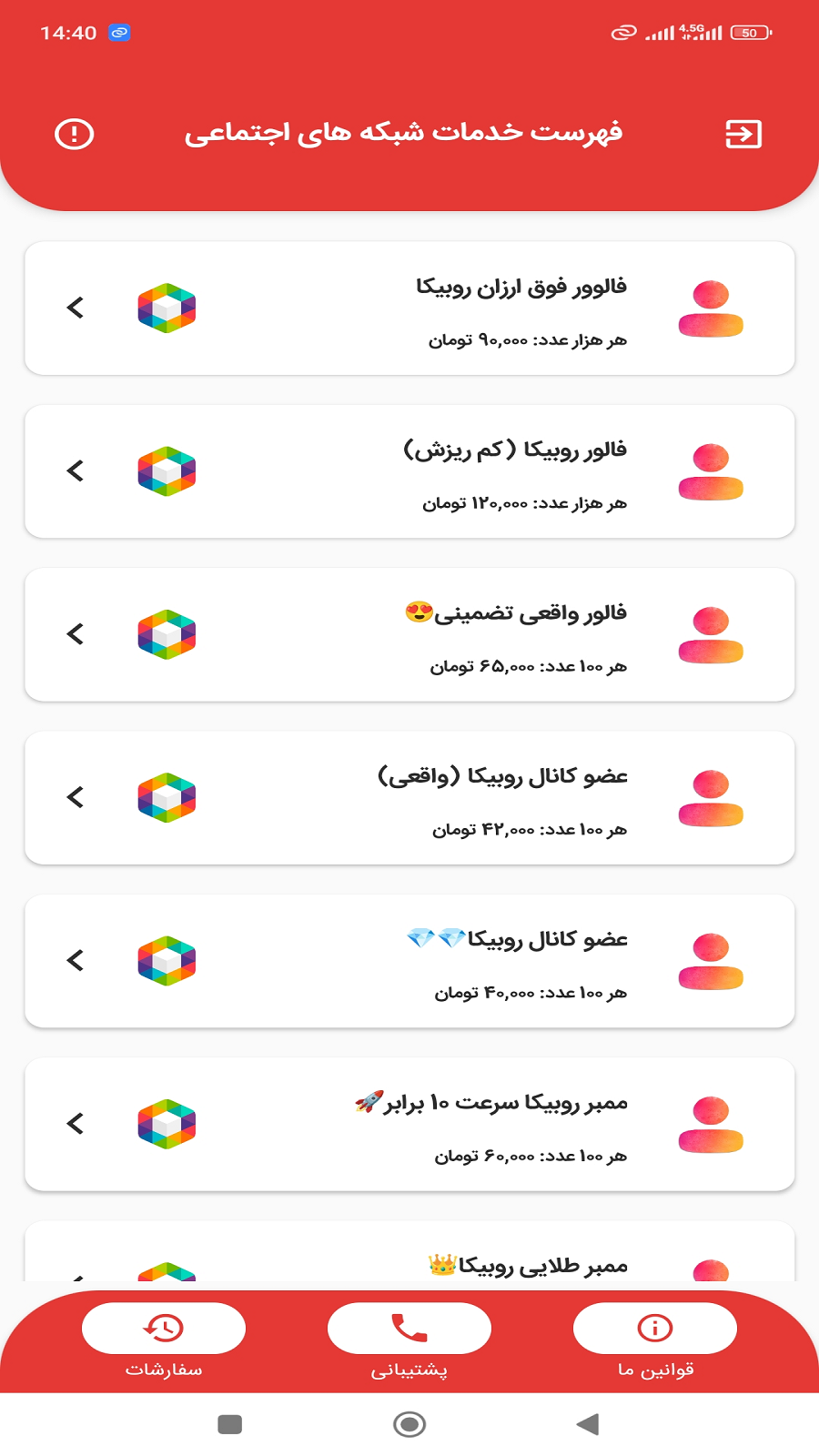Tap the exit/logout icon at top right
This screenshot has width=819, height=1456.
745,134
